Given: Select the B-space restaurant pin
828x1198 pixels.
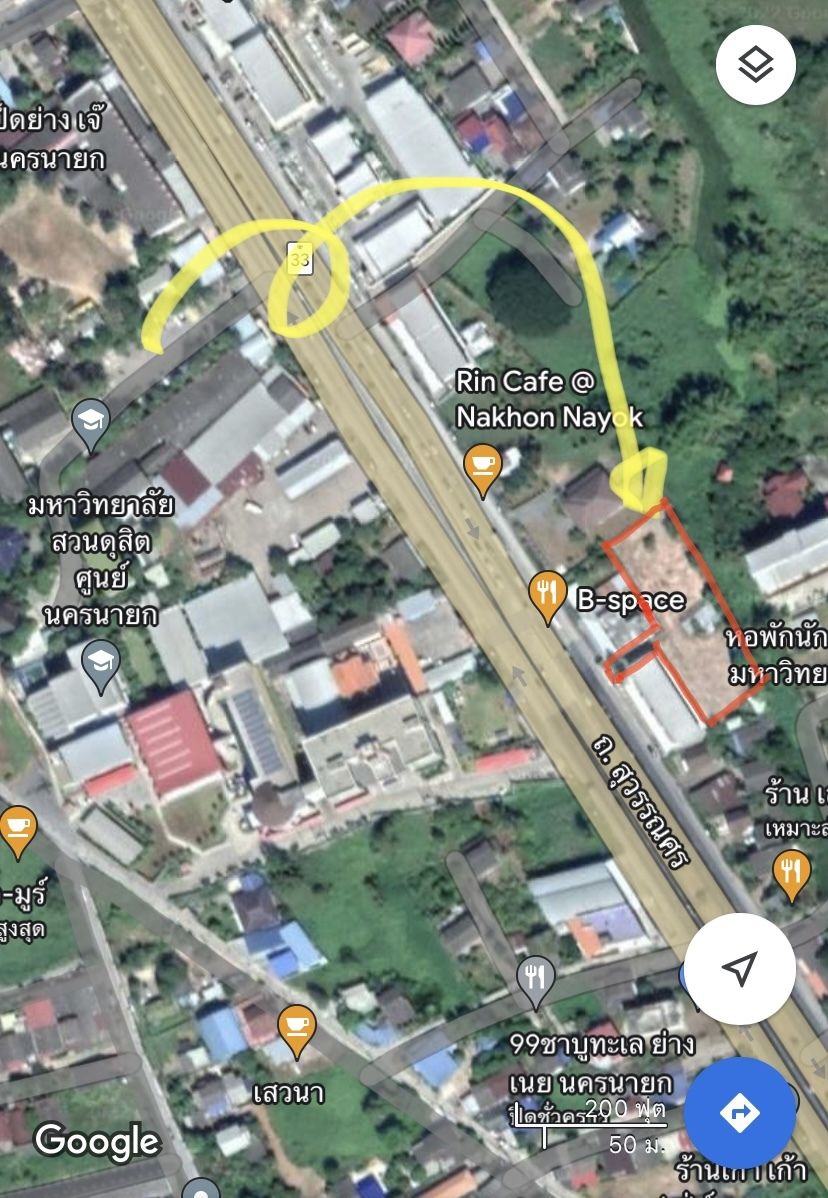Looking at the screenshot, I should [547, 595].
